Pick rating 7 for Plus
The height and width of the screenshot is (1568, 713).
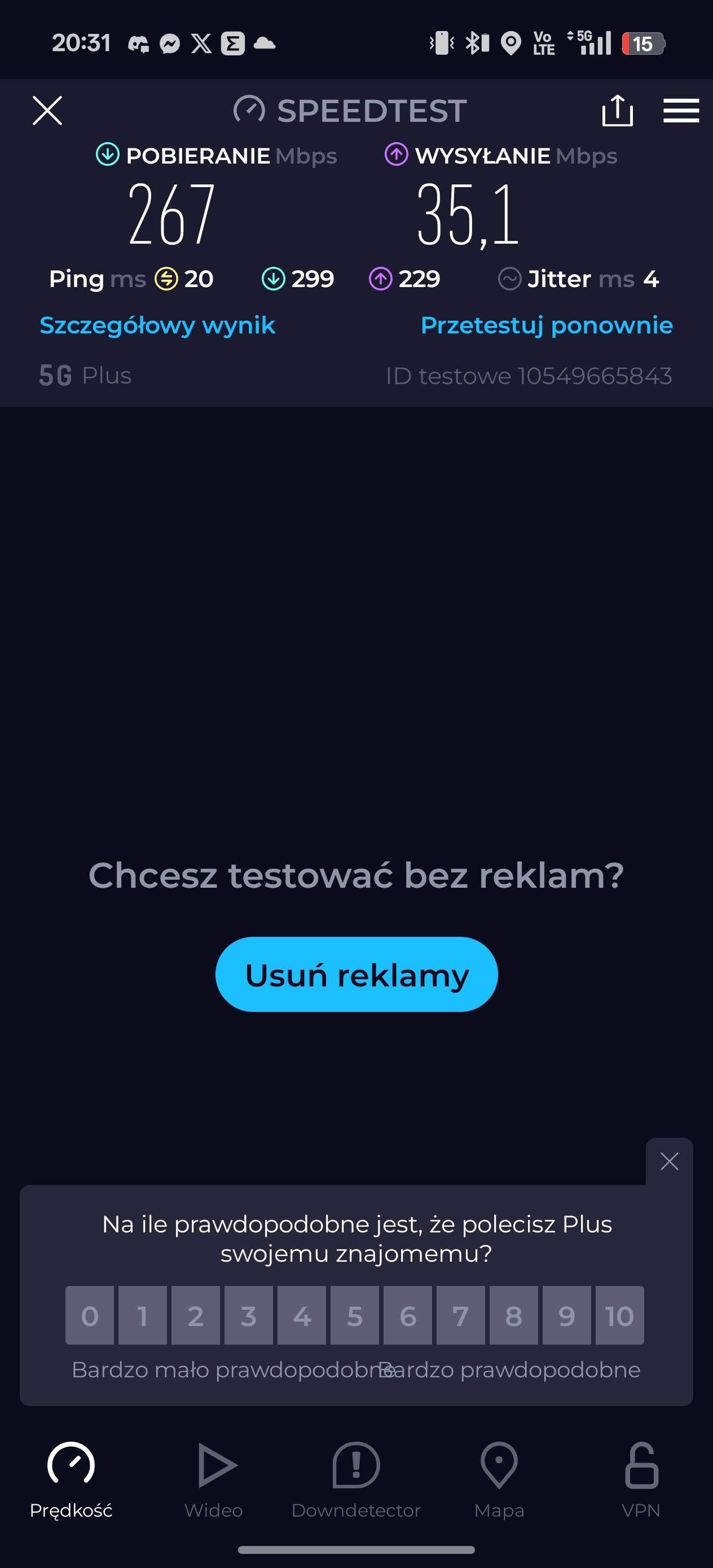pos(461,1315)
